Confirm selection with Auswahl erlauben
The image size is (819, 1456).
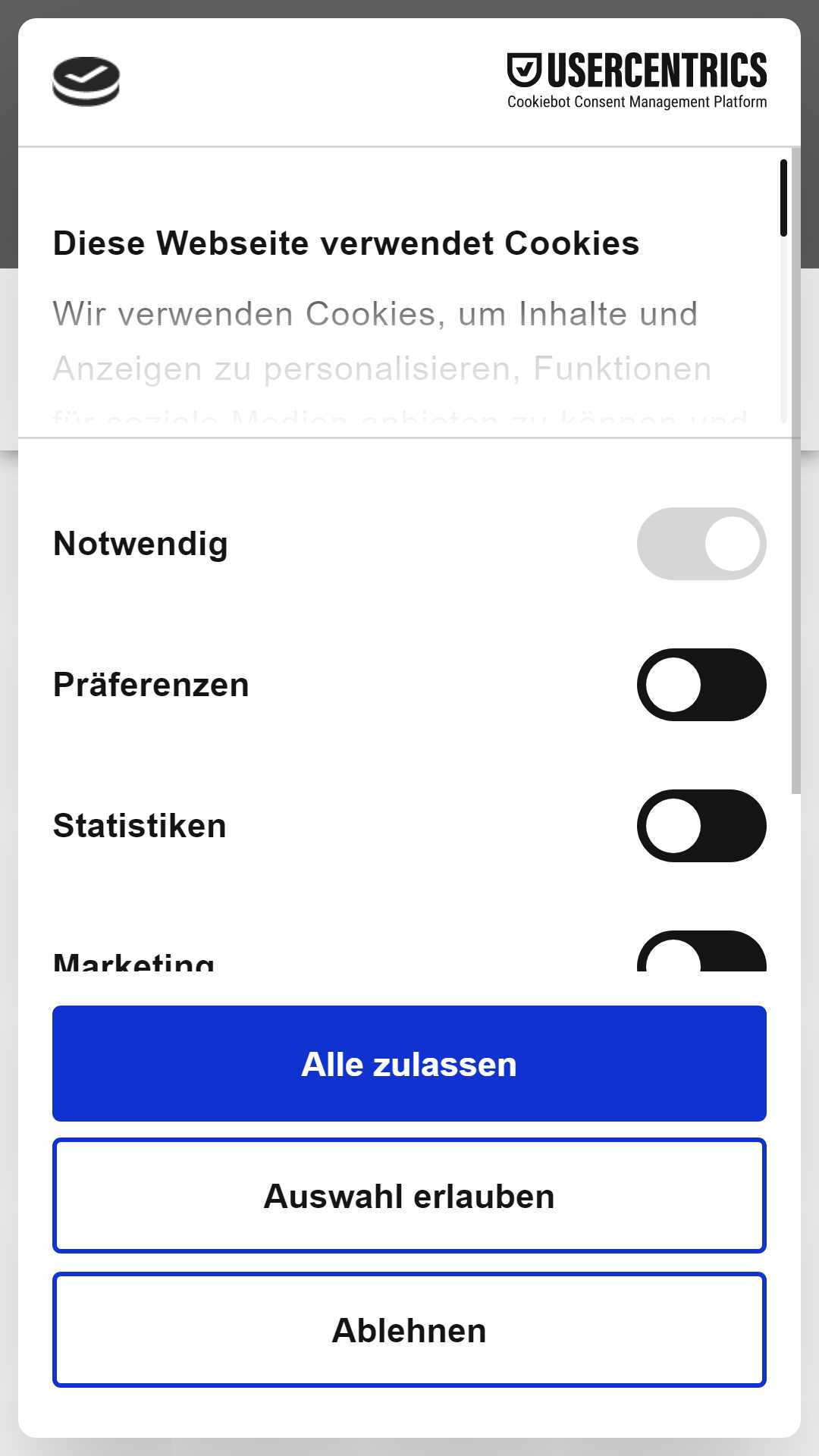[x=409, y=1196]
